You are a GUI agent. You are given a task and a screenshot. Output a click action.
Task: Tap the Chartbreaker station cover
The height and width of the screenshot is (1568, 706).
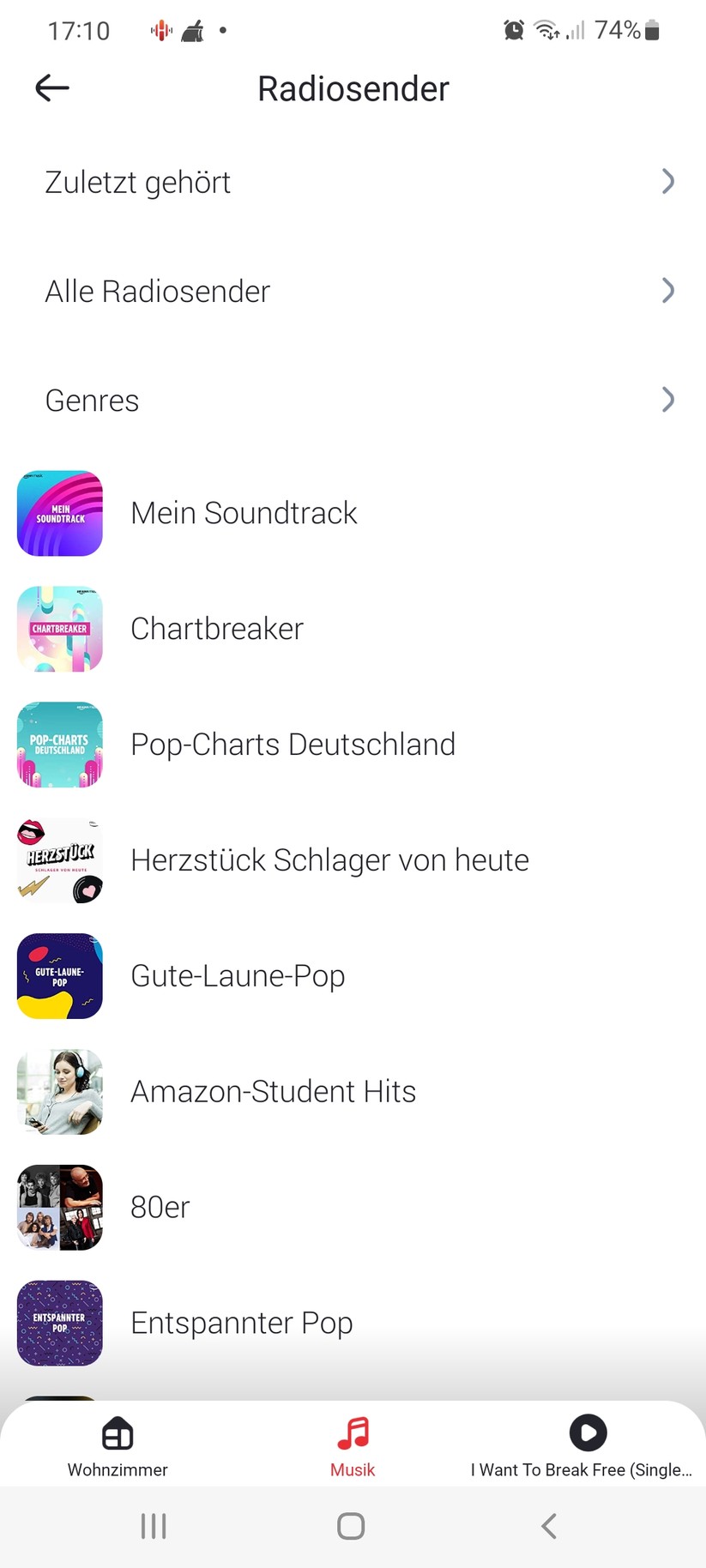tap(59, 629)
